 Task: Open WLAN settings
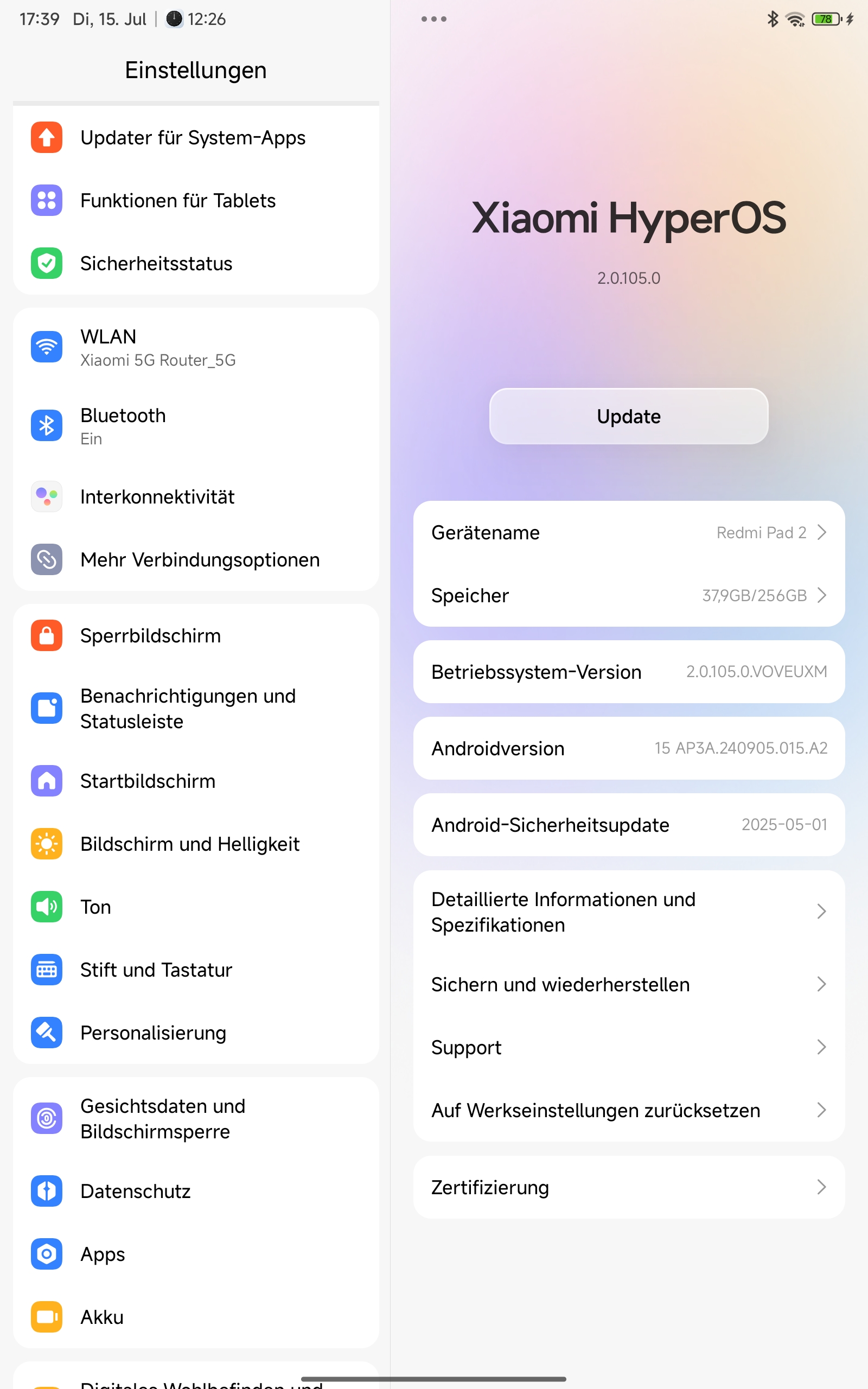[196, 347]
